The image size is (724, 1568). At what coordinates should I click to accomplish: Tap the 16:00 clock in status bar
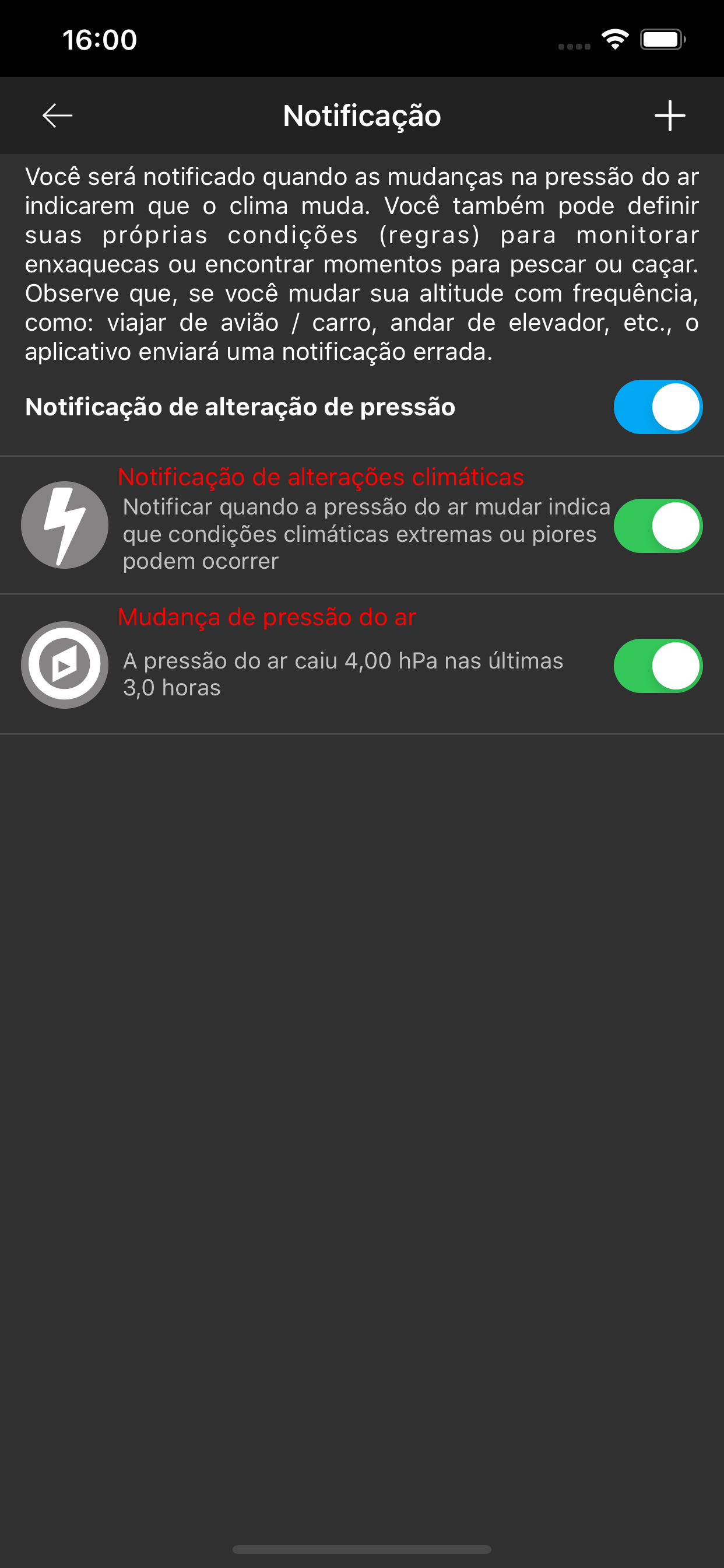coord(99,39)
